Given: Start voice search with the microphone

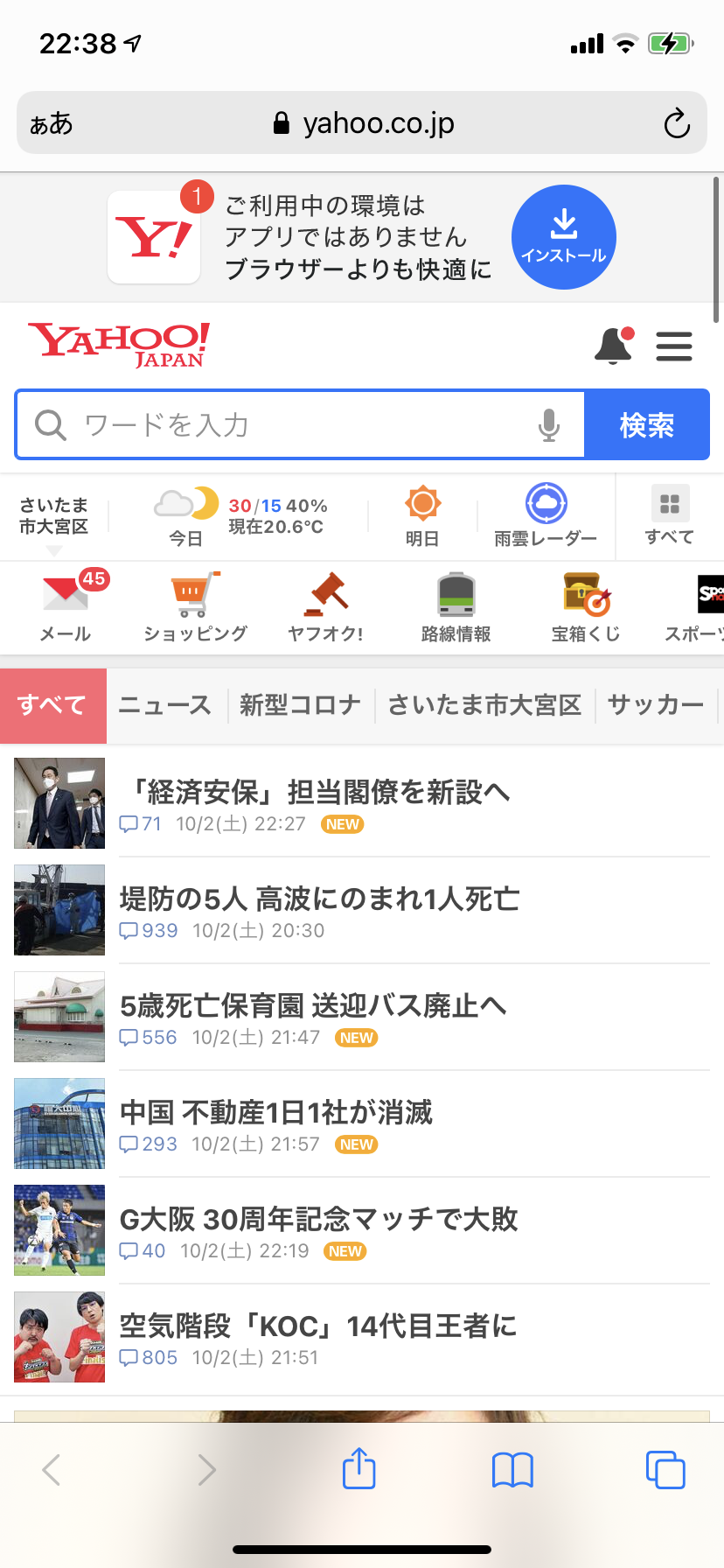Looking at the screenshot, I should point(549,425).
